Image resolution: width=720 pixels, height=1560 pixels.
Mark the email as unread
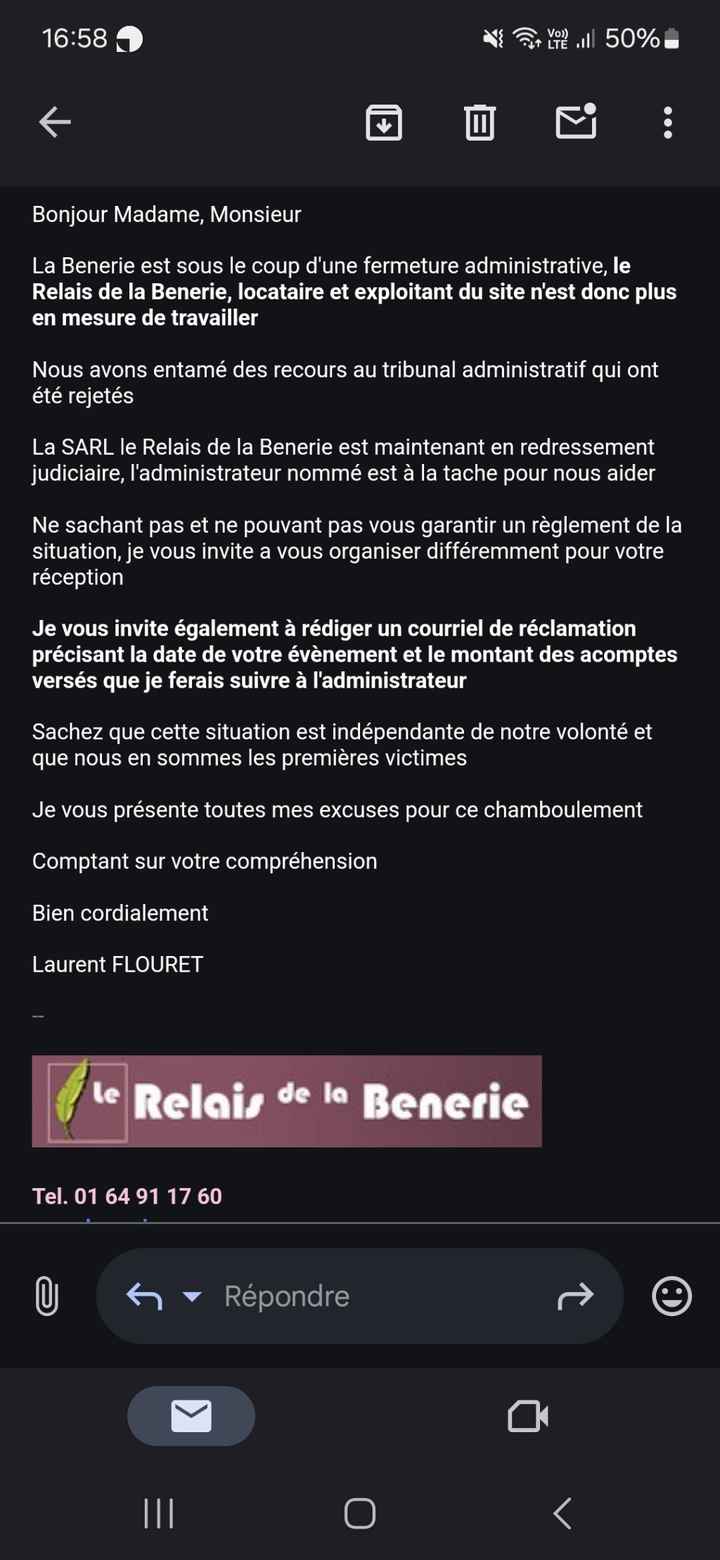pyautogui.click(x=576, y=121)
